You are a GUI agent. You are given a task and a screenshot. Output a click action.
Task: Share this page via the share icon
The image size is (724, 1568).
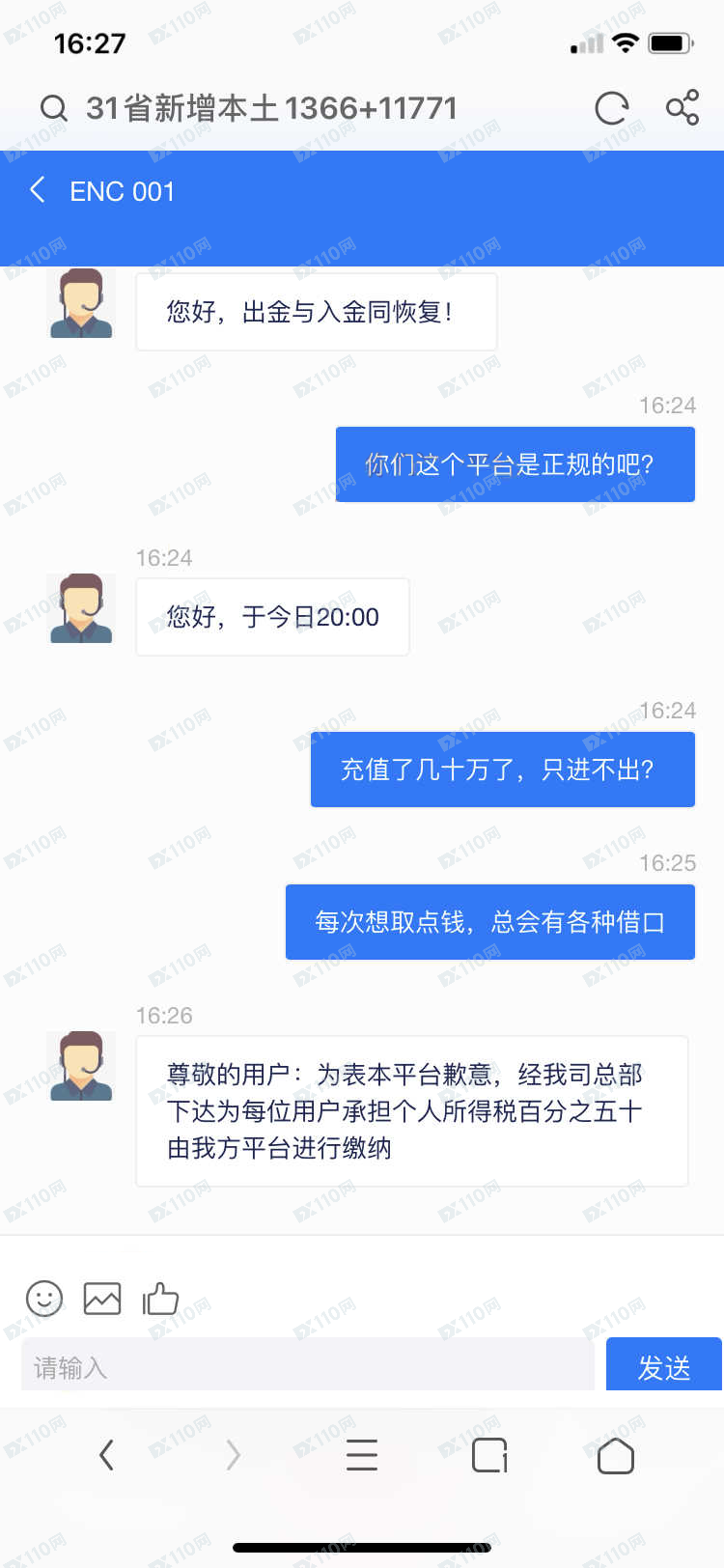tap(682, 107)
